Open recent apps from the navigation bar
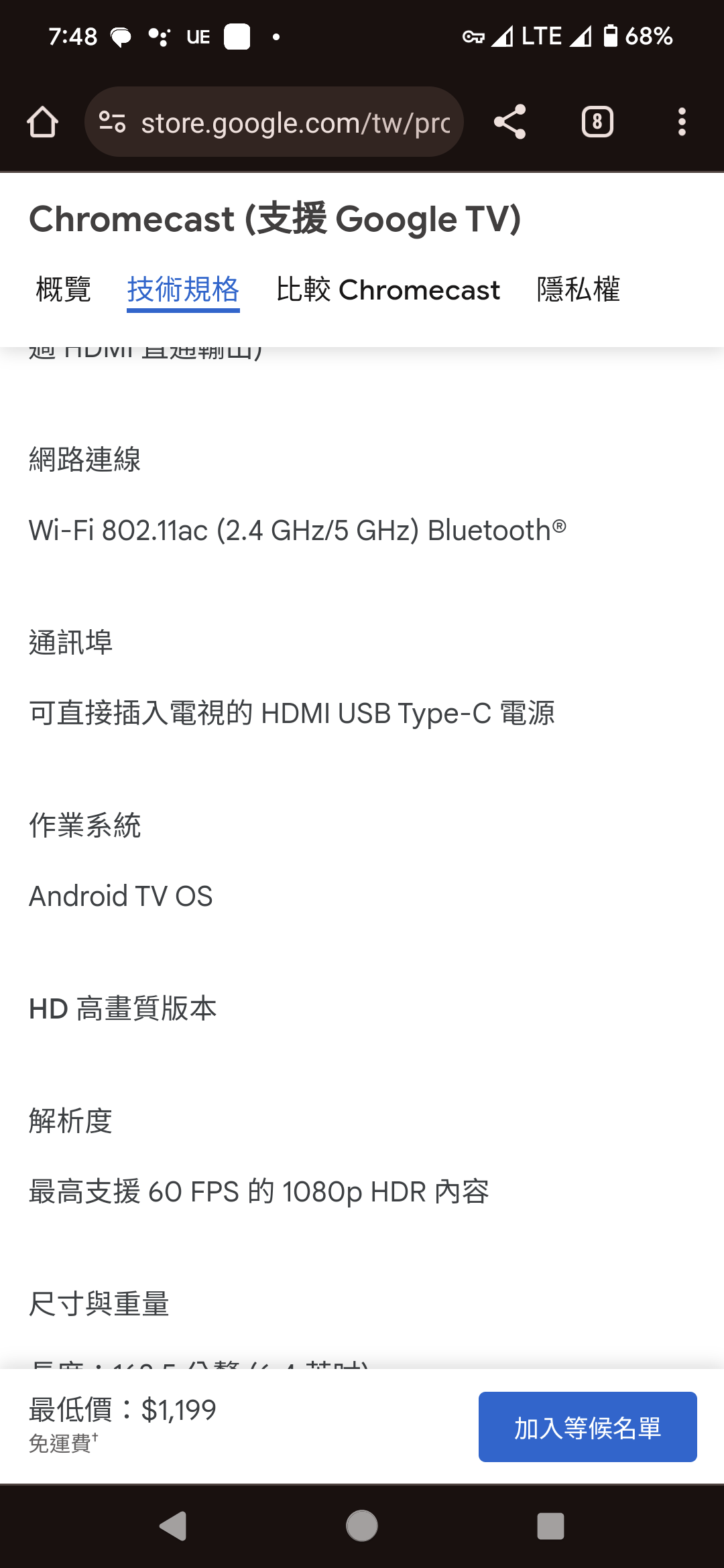 click(x=550, y=1526)
